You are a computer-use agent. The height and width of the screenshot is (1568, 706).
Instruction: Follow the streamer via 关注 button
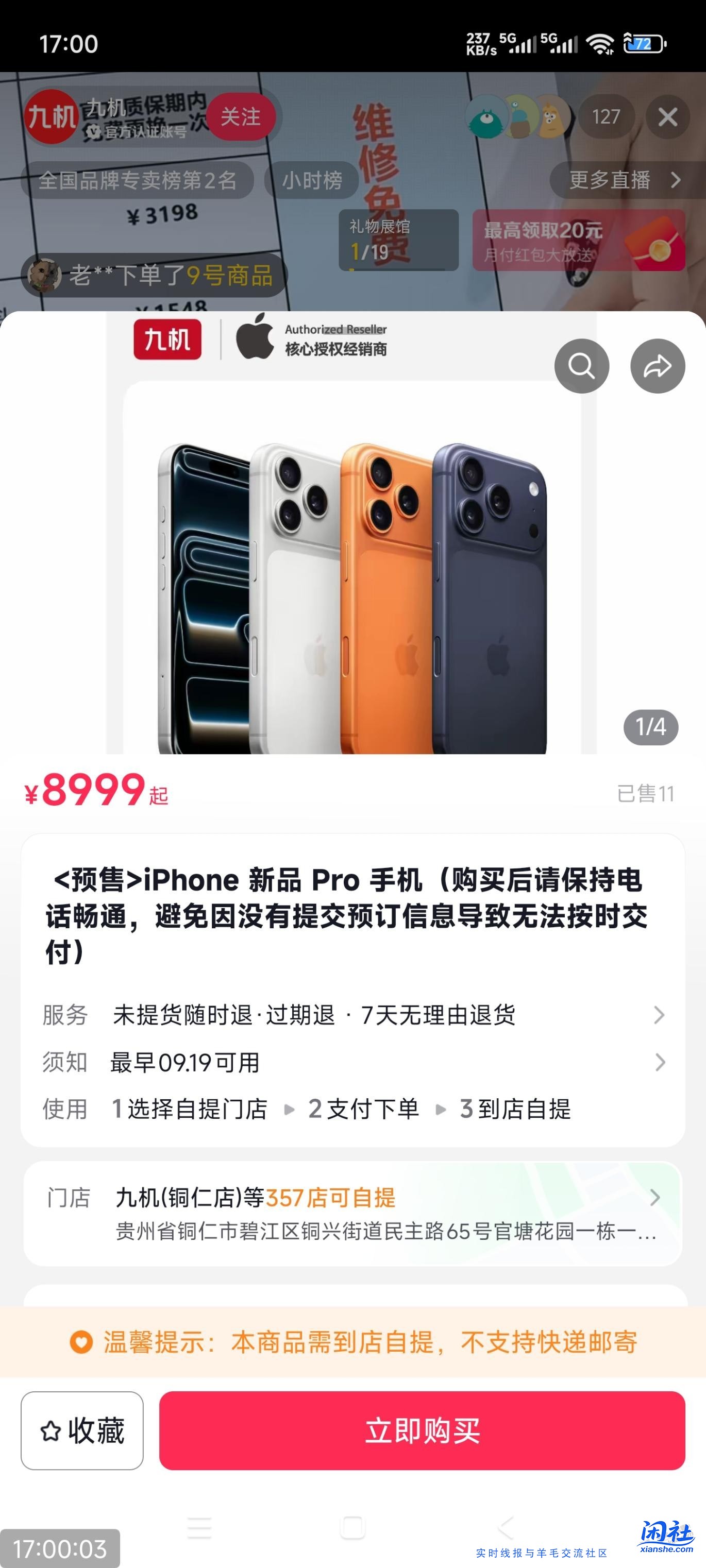242,117
